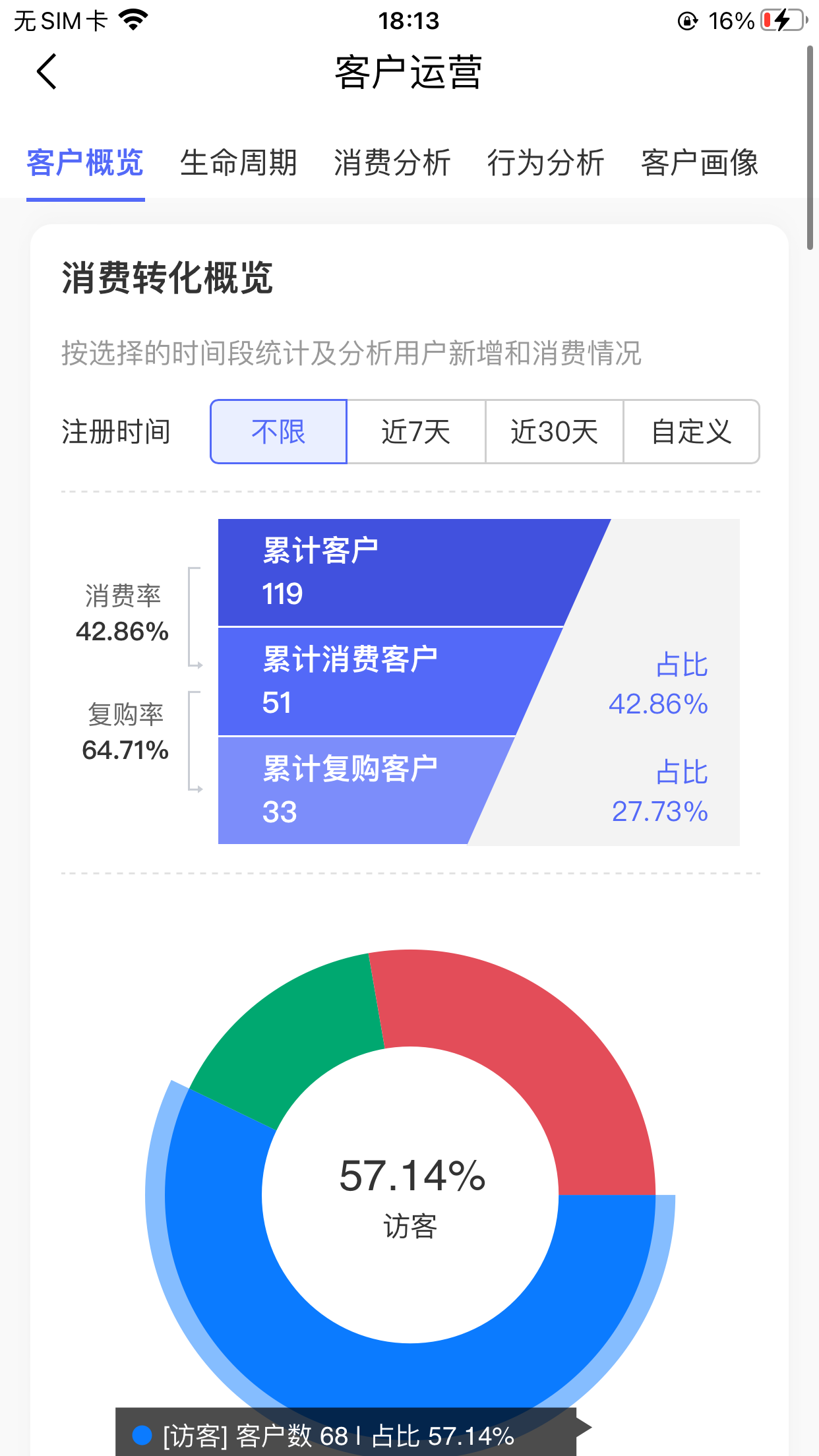819x1456 pixels.
Task: Filter registration time by 近7天
Action: [416, 432]
